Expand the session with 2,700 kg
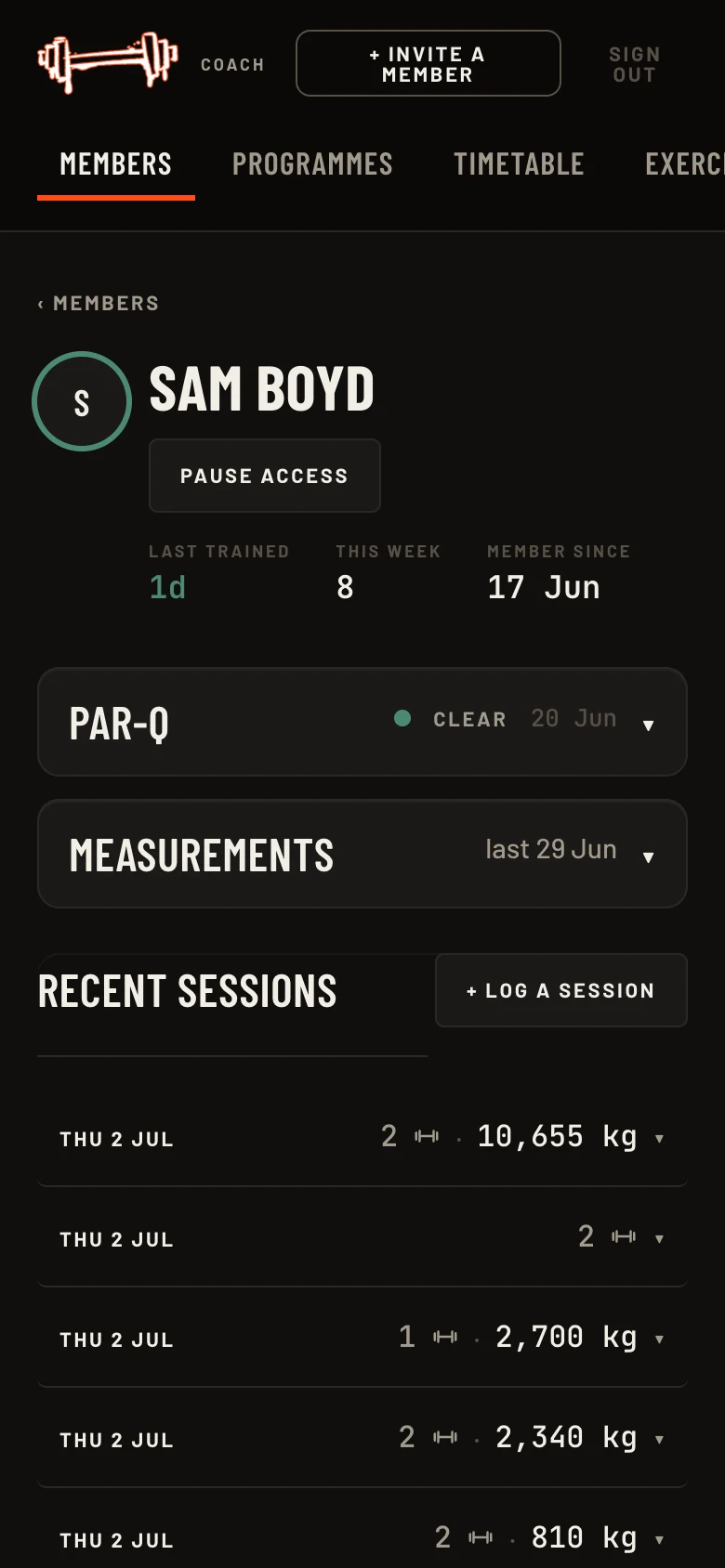The width and height of the screenshot is (725, 1568). [x=362, y=1338]
